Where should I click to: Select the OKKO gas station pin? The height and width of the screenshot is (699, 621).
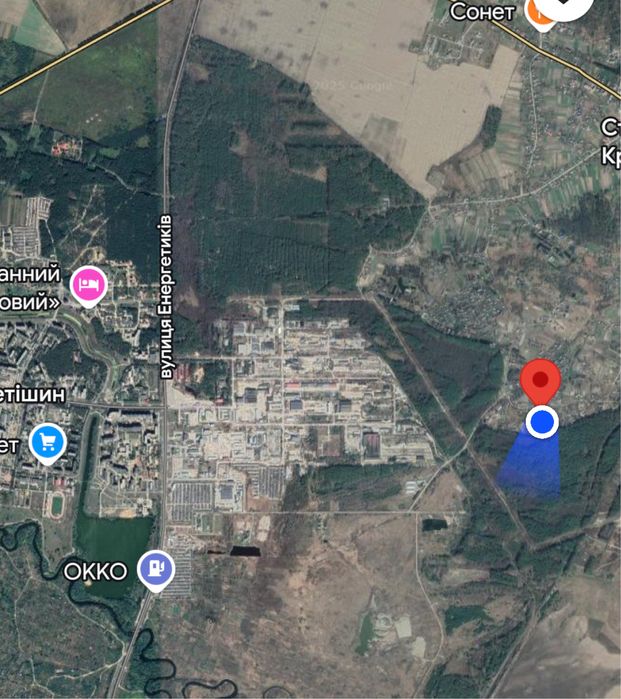(155, 569)
